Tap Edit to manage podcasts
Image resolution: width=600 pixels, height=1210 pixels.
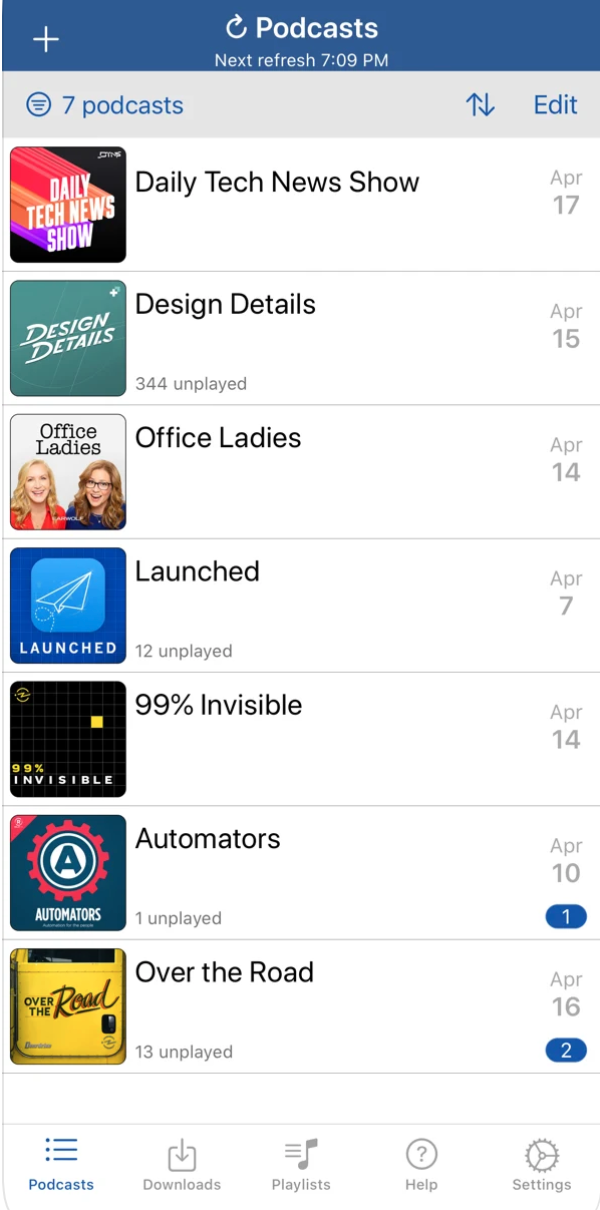pos(555,105)
